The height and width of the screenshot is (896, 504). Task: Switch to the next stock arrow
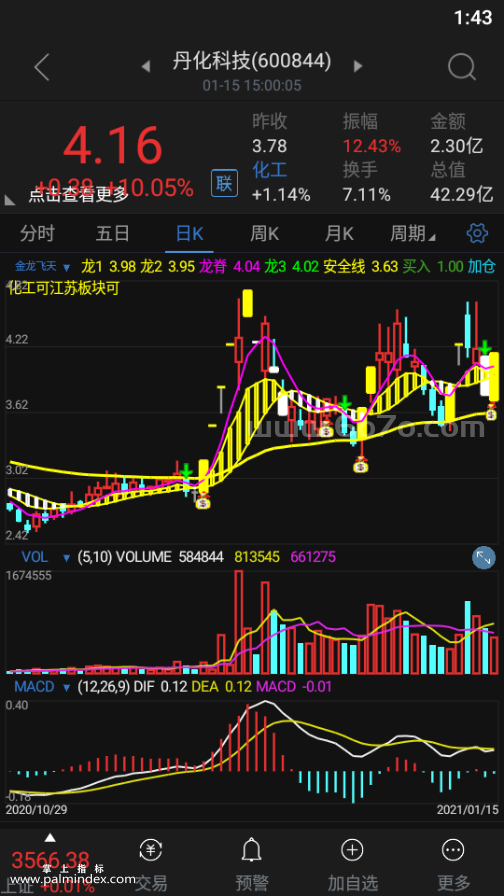coord(358,66)
